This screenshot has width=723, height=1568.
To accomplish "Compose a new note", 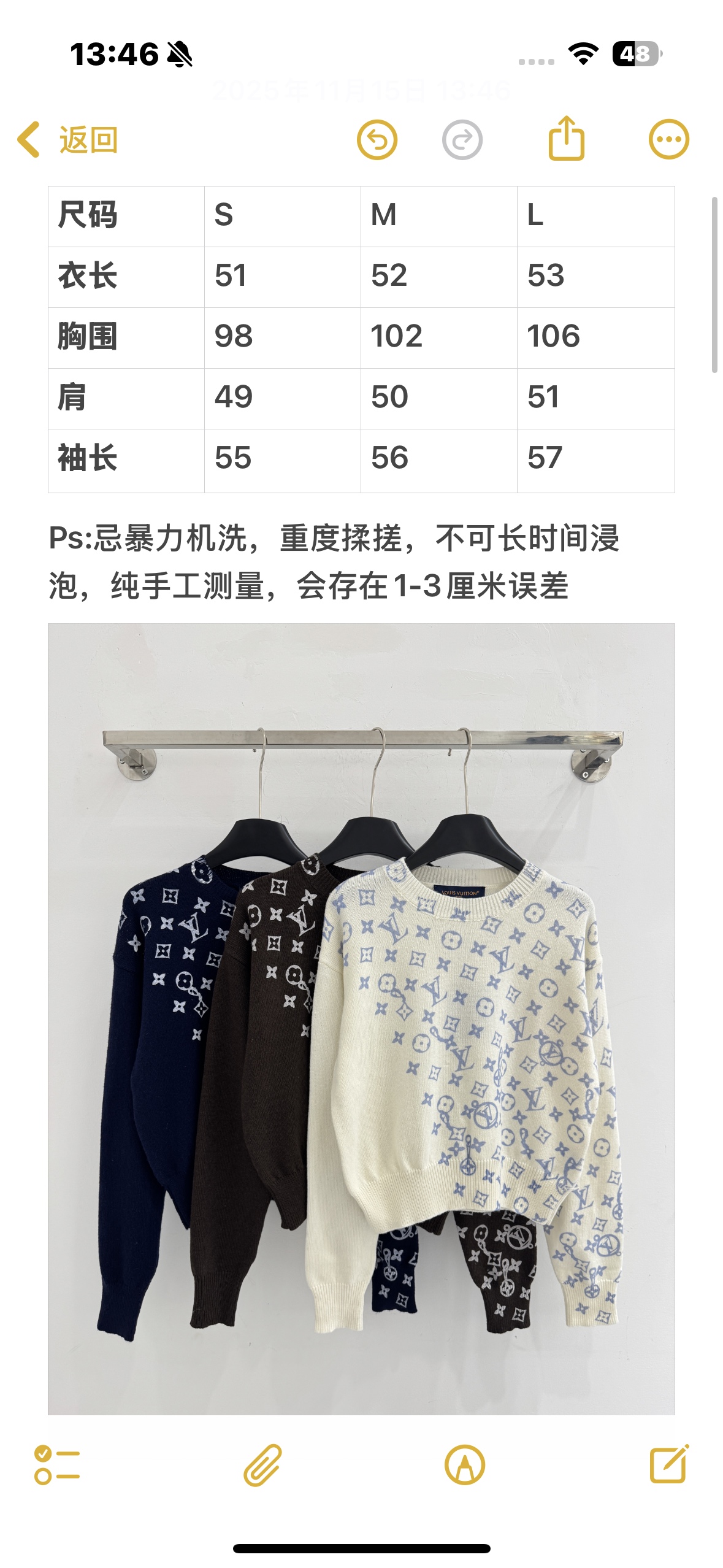I will 669,1464.
